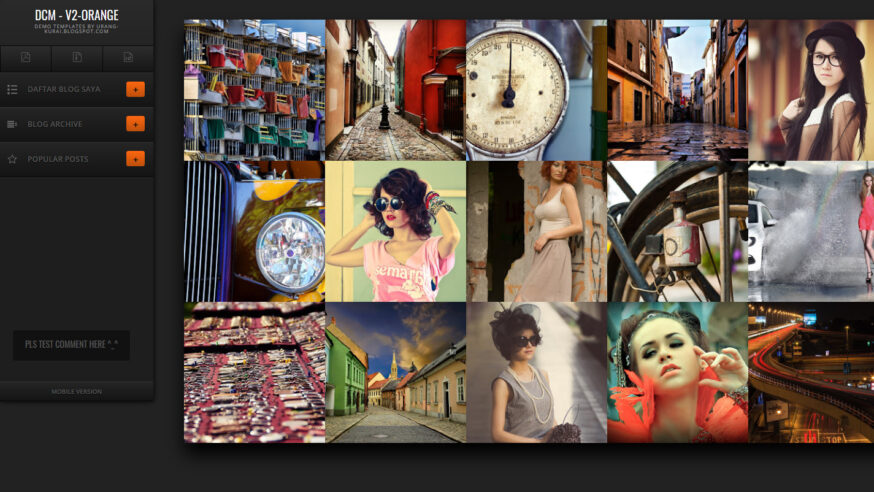This screenshot has height=492, width=874.
Task: Open the night highway light trails post
Action: [x=811, y=372]
